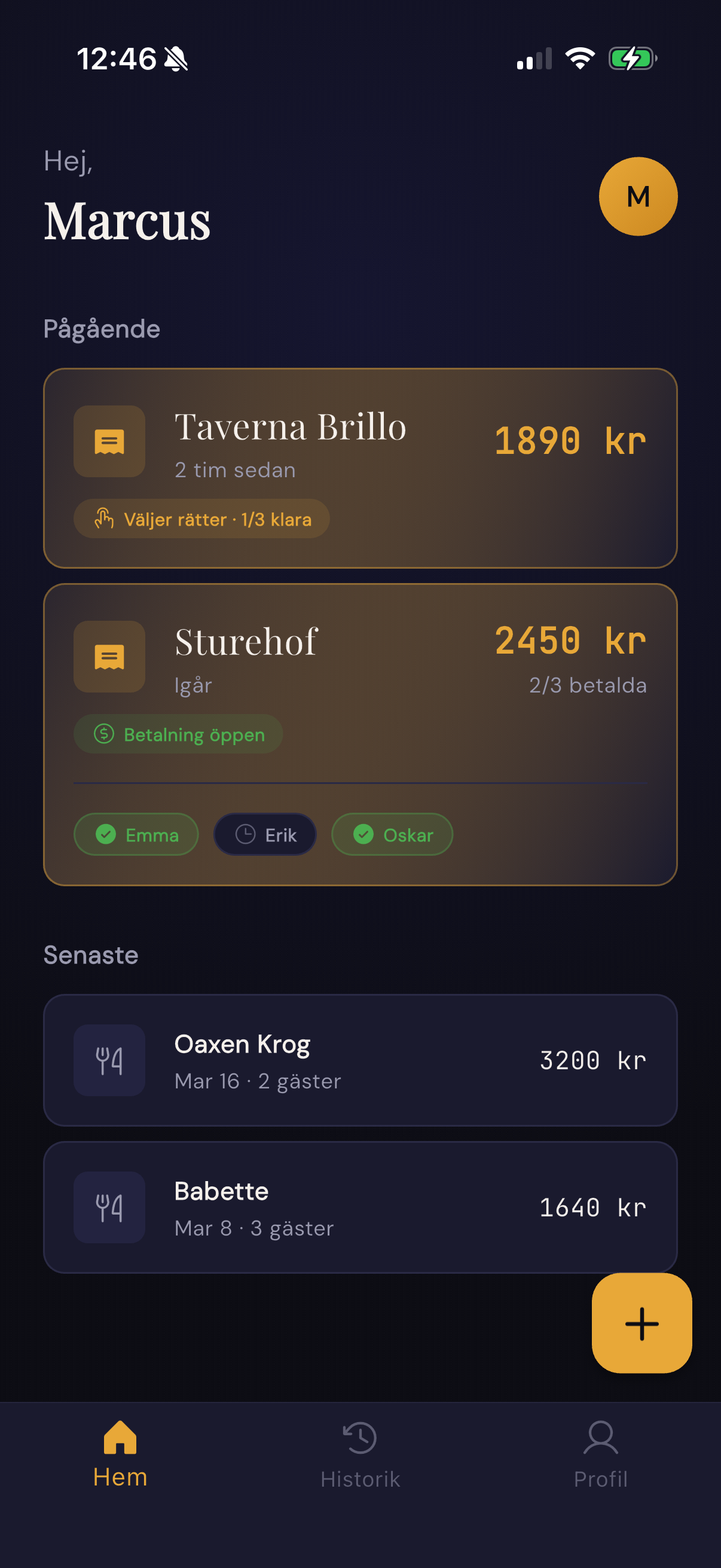Tap the 2/3 betalda progress indicator
721x1568 pixels.
588,684
